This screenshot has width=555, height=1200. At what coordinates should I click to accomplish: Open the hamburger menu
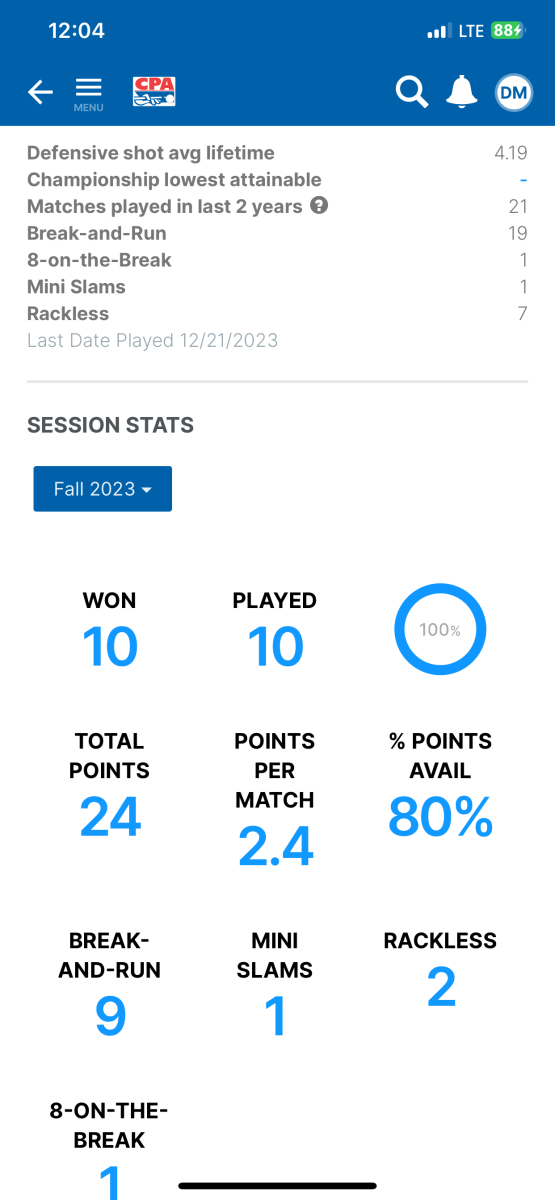point(89,93)
